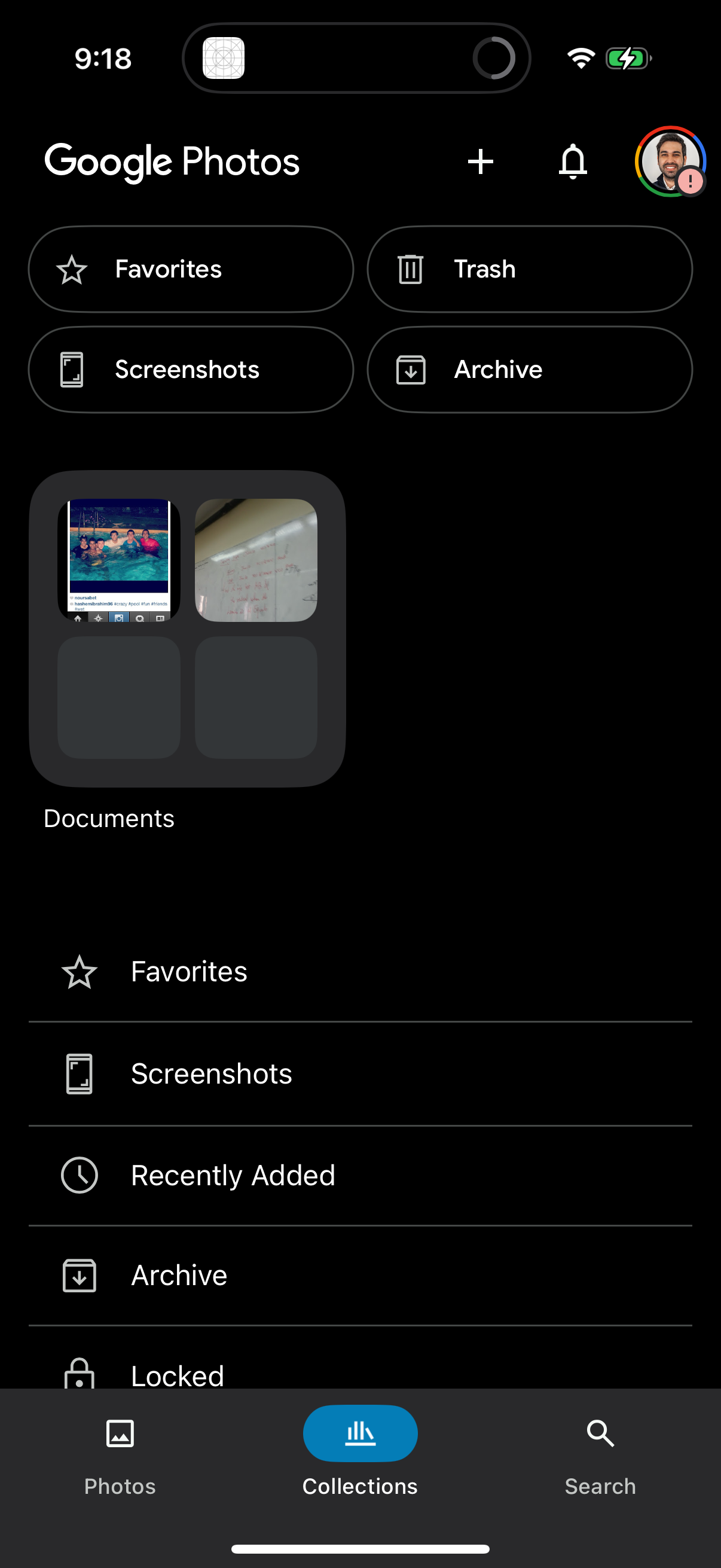
Task: Tap the Dynamic Island loading indicator
Action: pyautogui.click(x=493, y=58)
